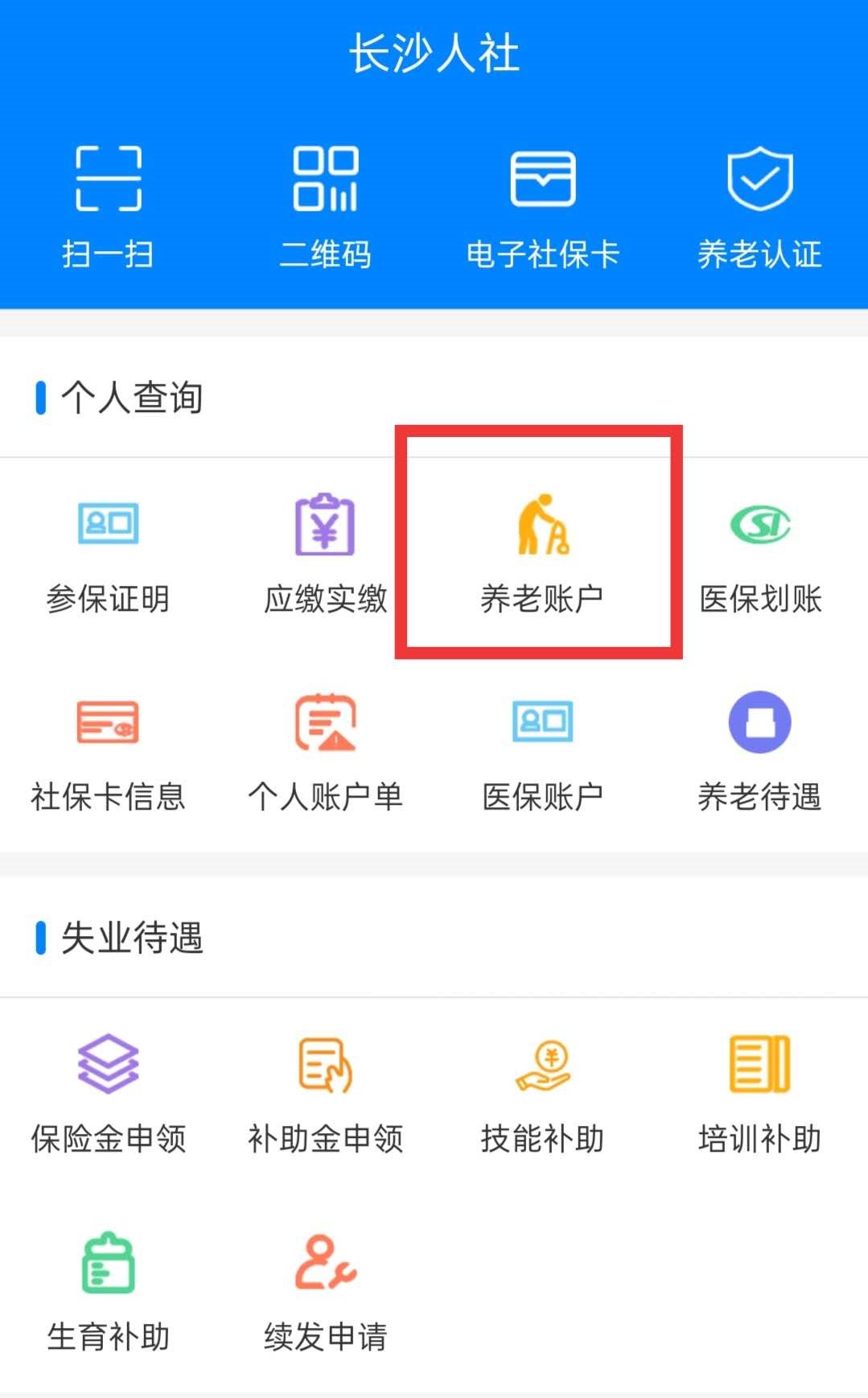Open 扫一扫 scanner
Image resolution: width=868 pixels, height=1398 pixels.
tap(109, 205)
